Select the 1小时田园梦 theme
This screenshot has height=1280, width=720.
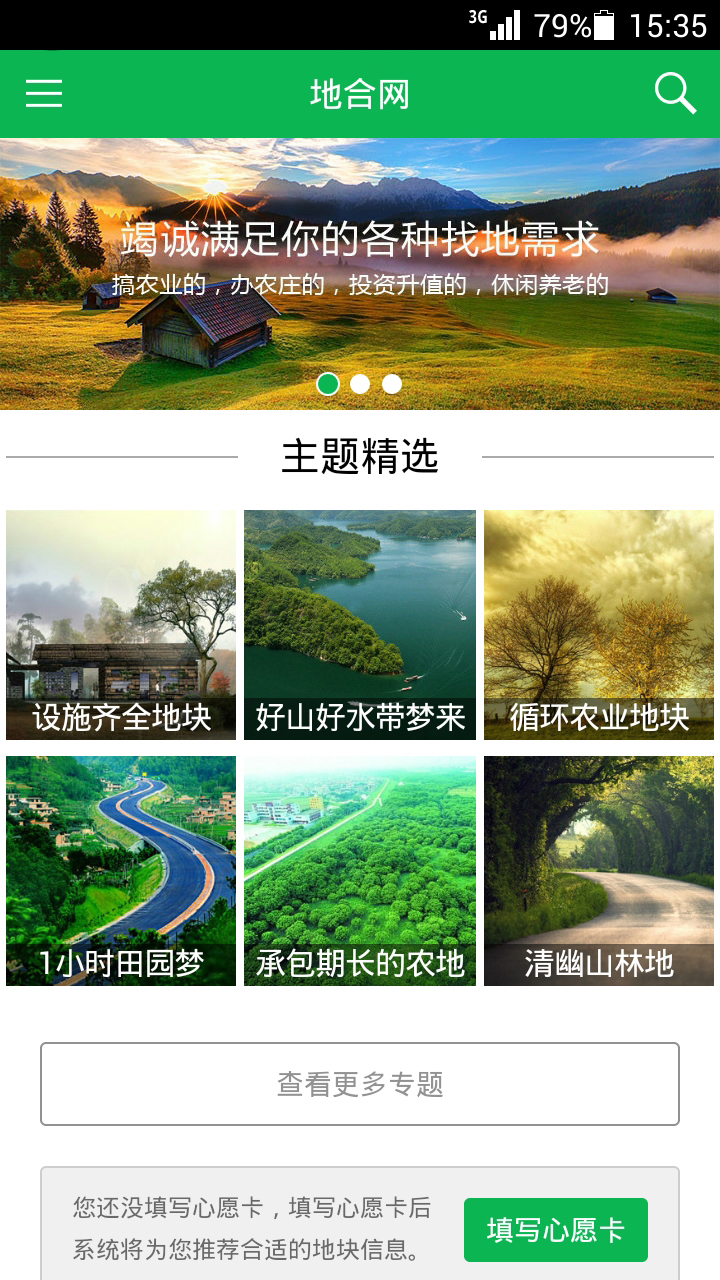pos(121,871)
